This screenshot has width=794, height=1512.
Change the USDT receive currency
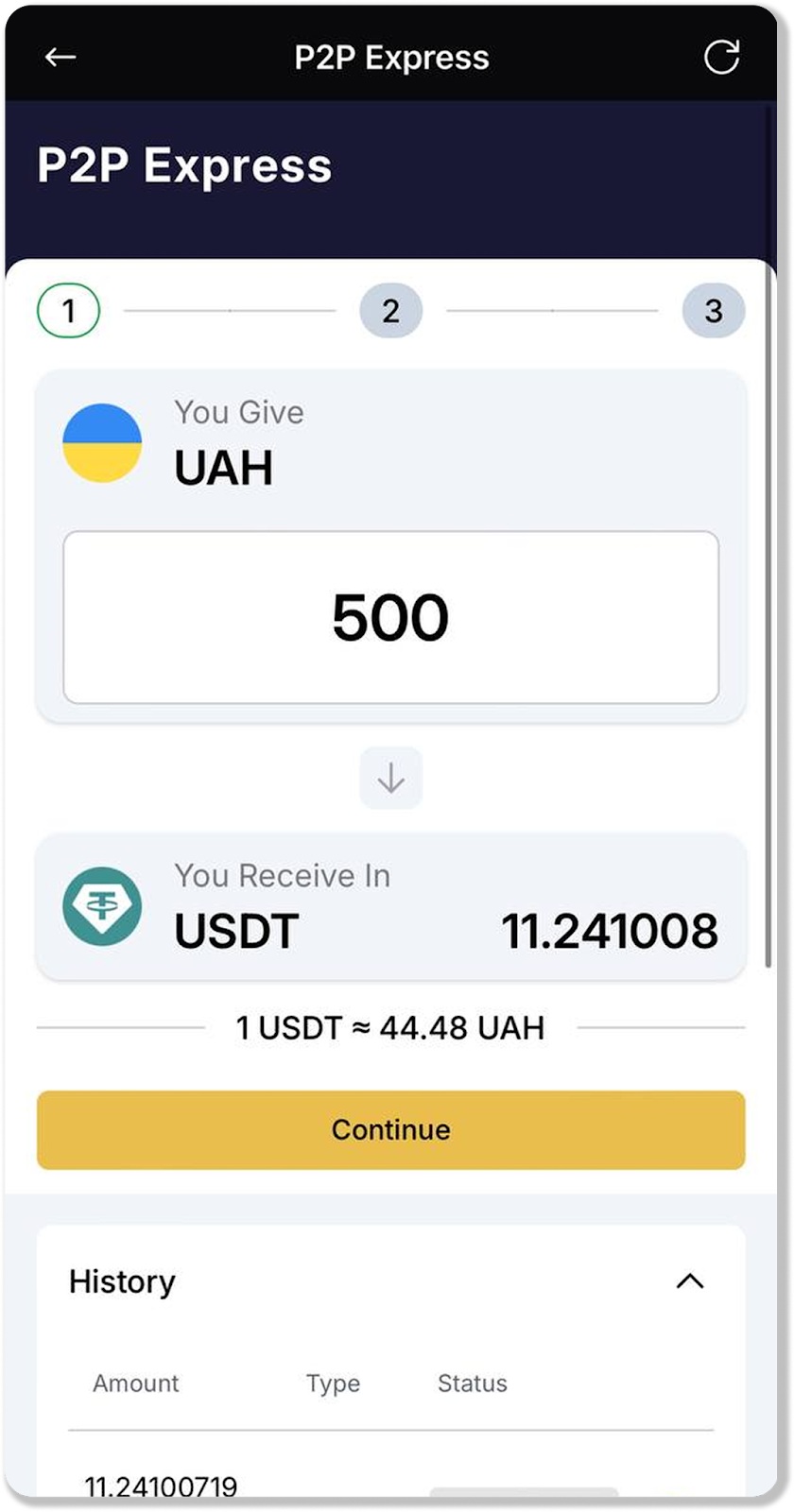(x=236, y=931)
